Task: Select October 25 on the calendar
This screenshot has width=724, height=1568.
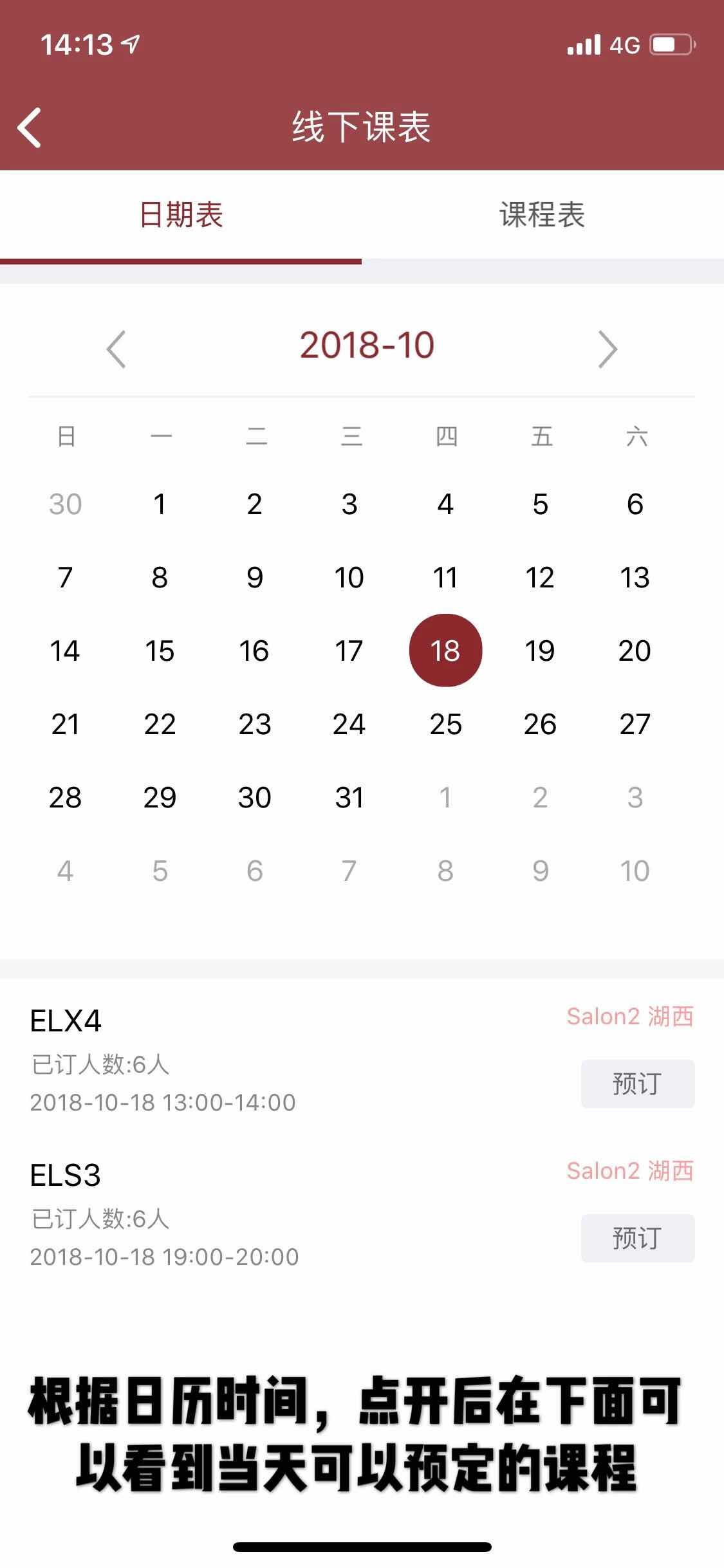Action: [x=445, y=724]
